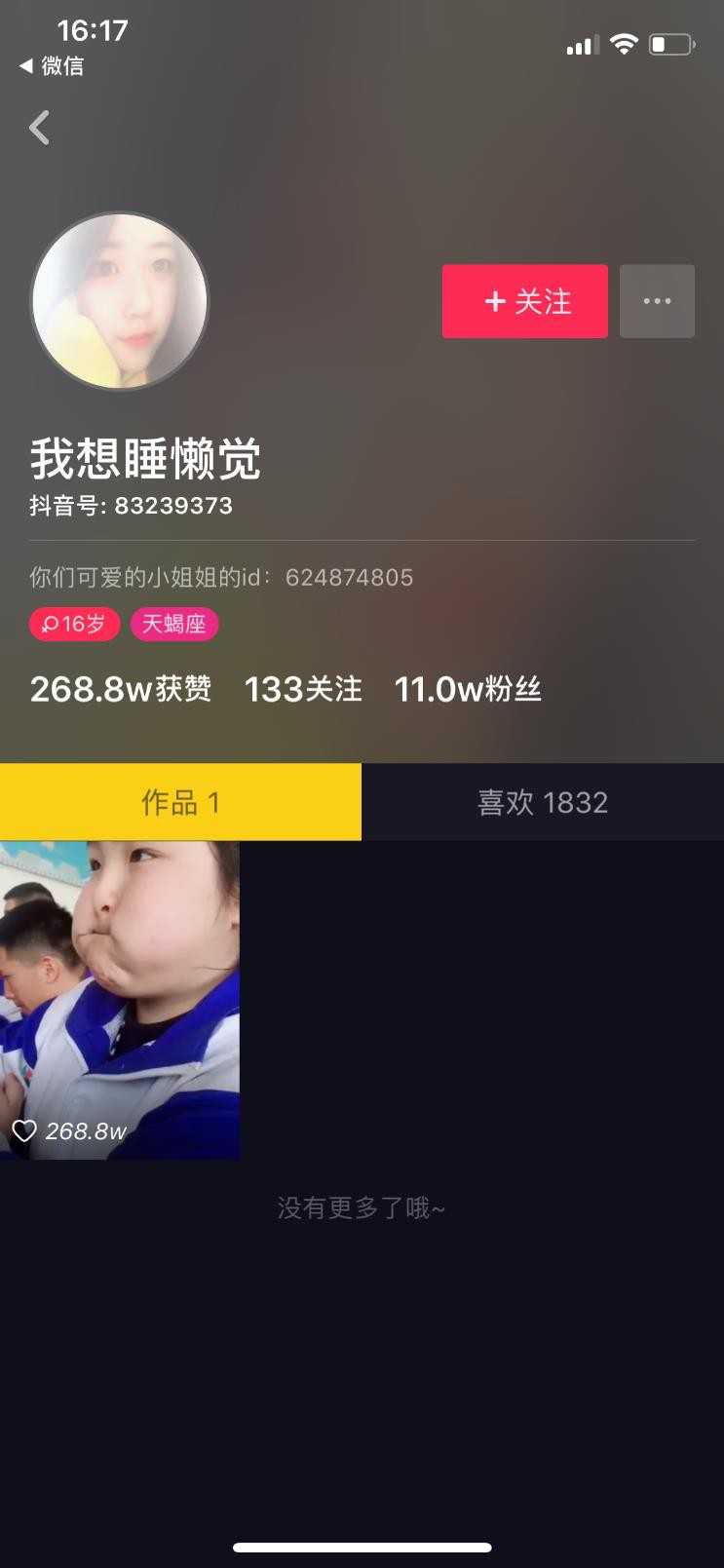The height and width of the screenshot is (1568, 724).
Task: Select the 作品 1 tab
Action: 180,802
